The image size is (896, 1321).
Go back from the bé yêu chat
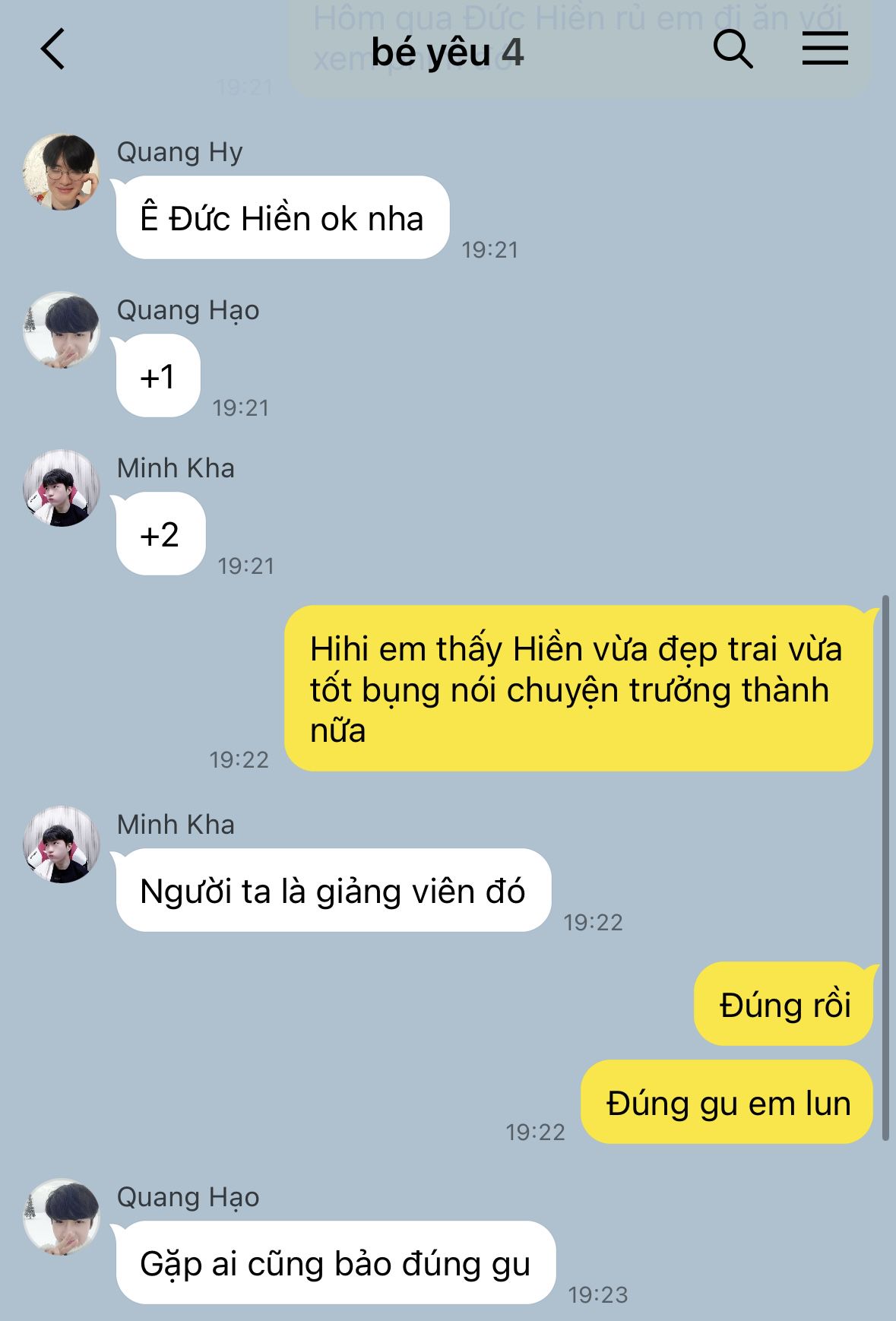[53, 50]
